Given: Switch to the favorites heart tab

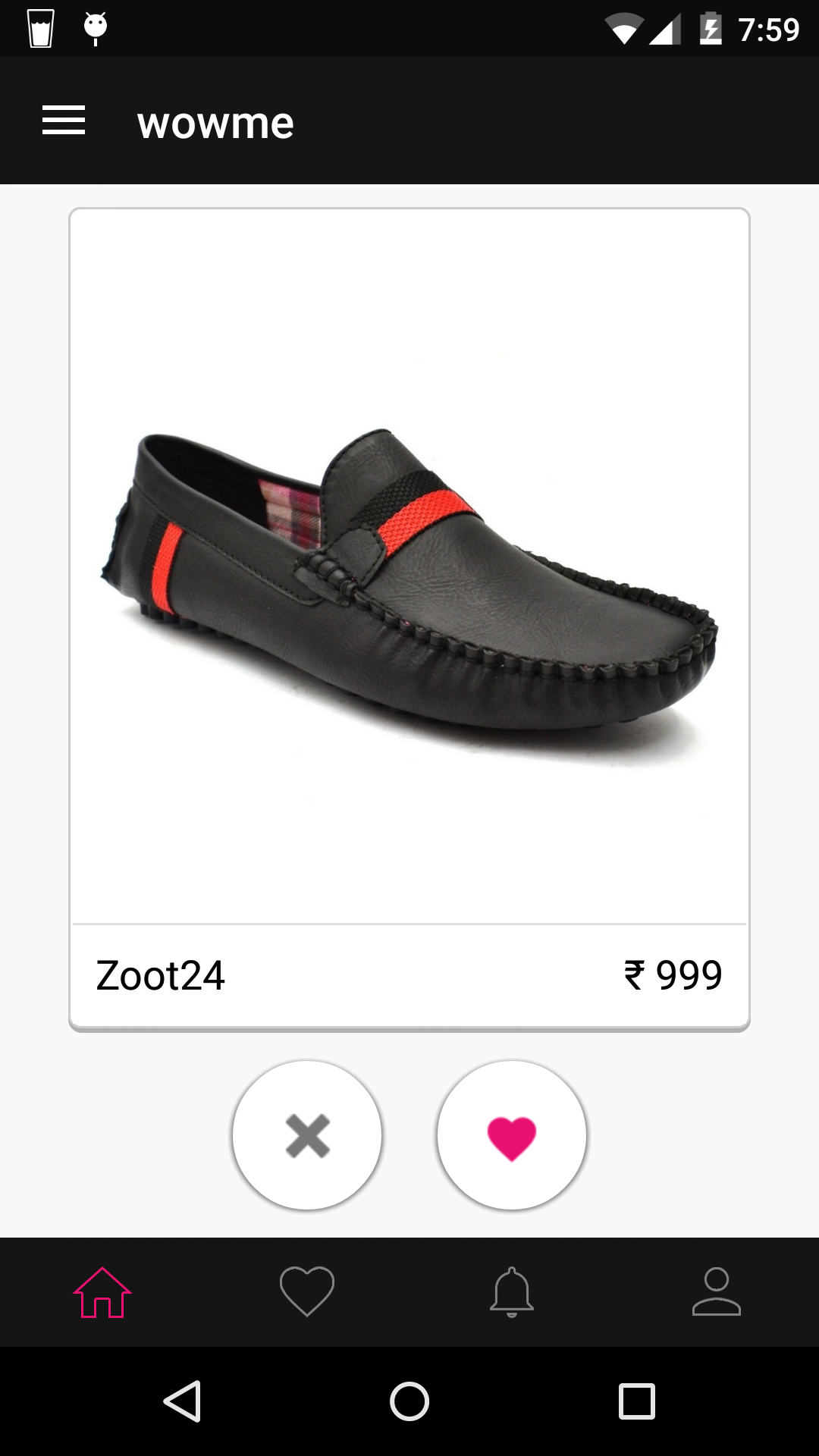Looking at the screenshot, I should (x=307, y=1292).
